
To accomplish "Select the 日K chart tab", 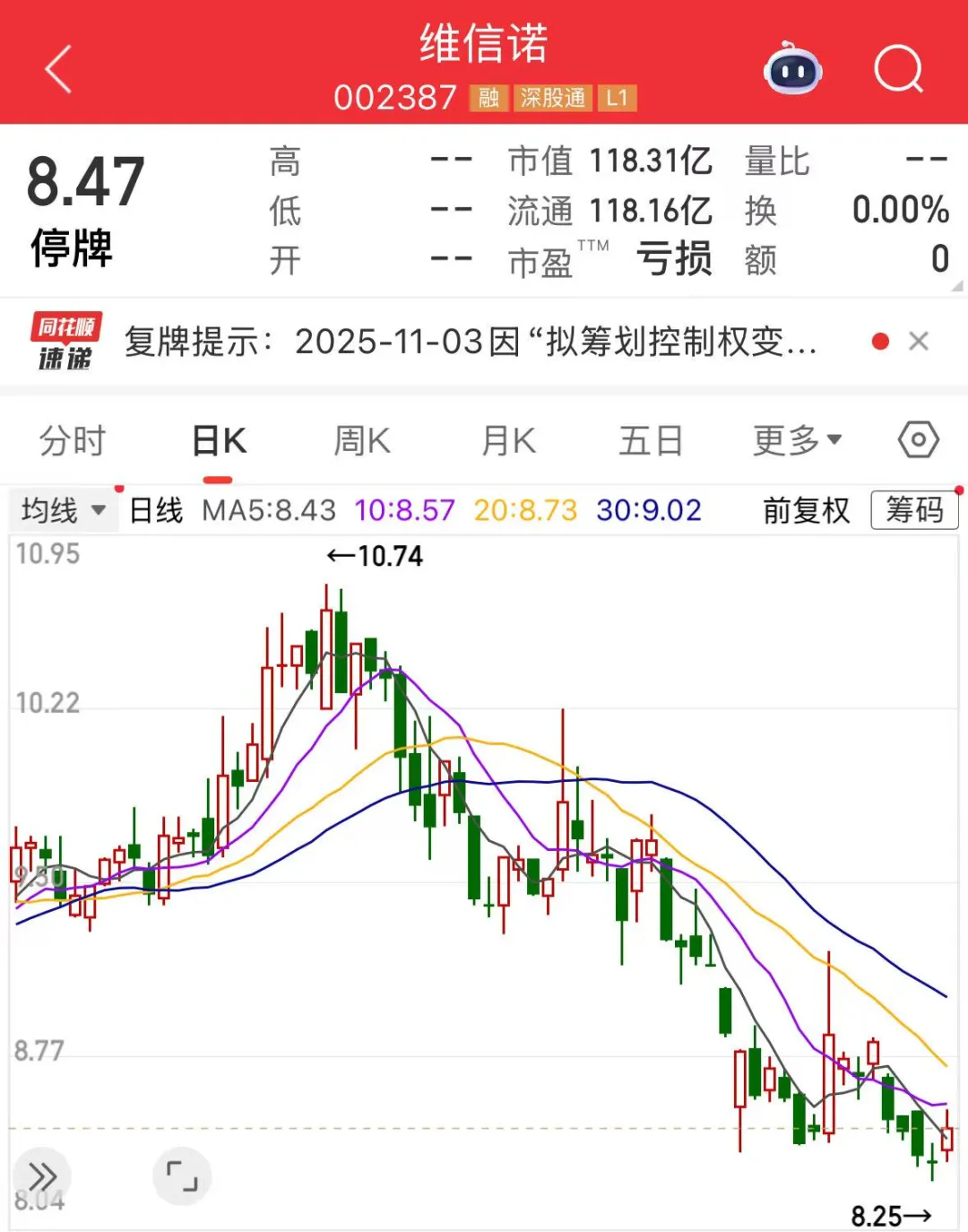I will [x=219, y=441].
